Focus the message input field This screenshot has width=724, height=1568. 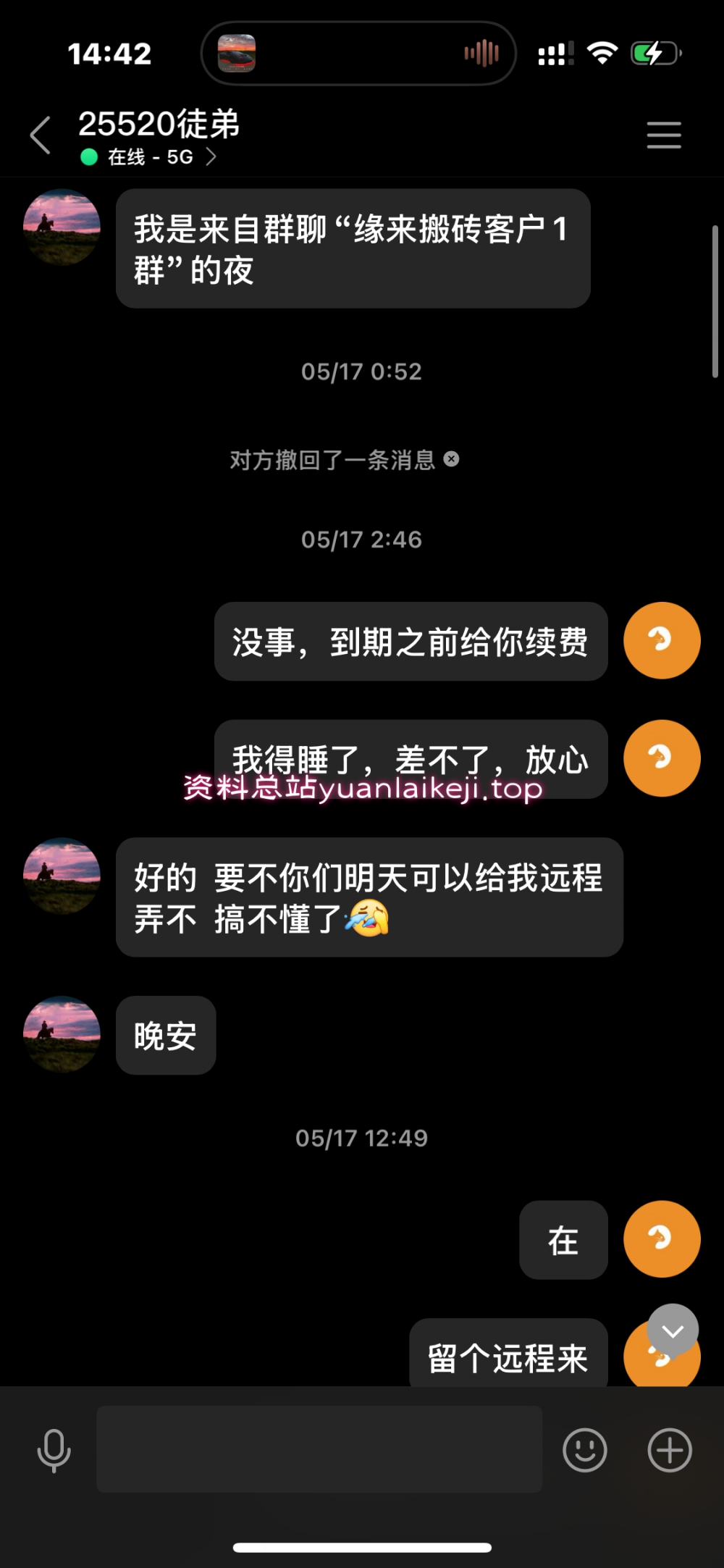tap(319, 1449)
